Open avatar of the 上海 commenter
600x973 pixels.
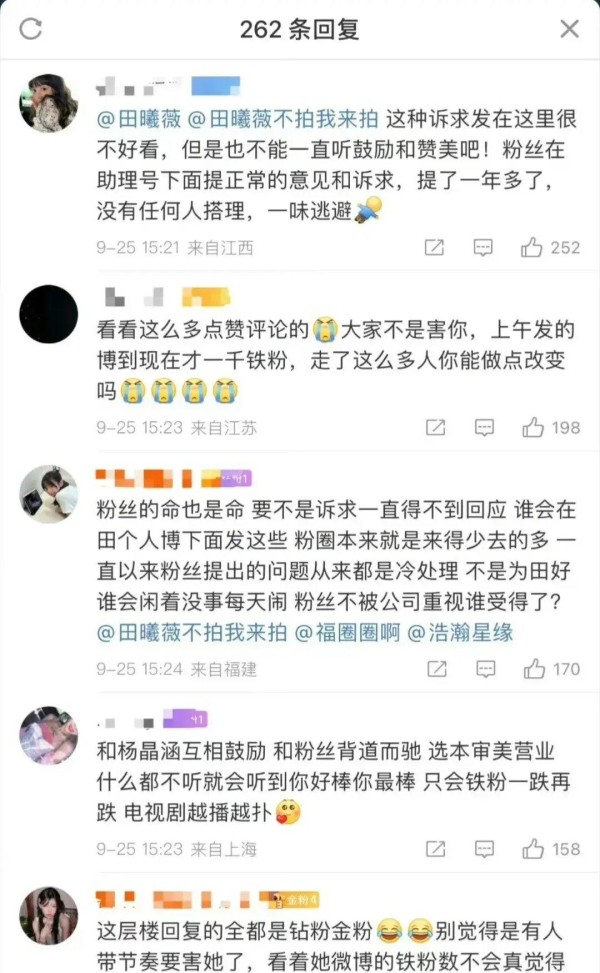[48, 735]
